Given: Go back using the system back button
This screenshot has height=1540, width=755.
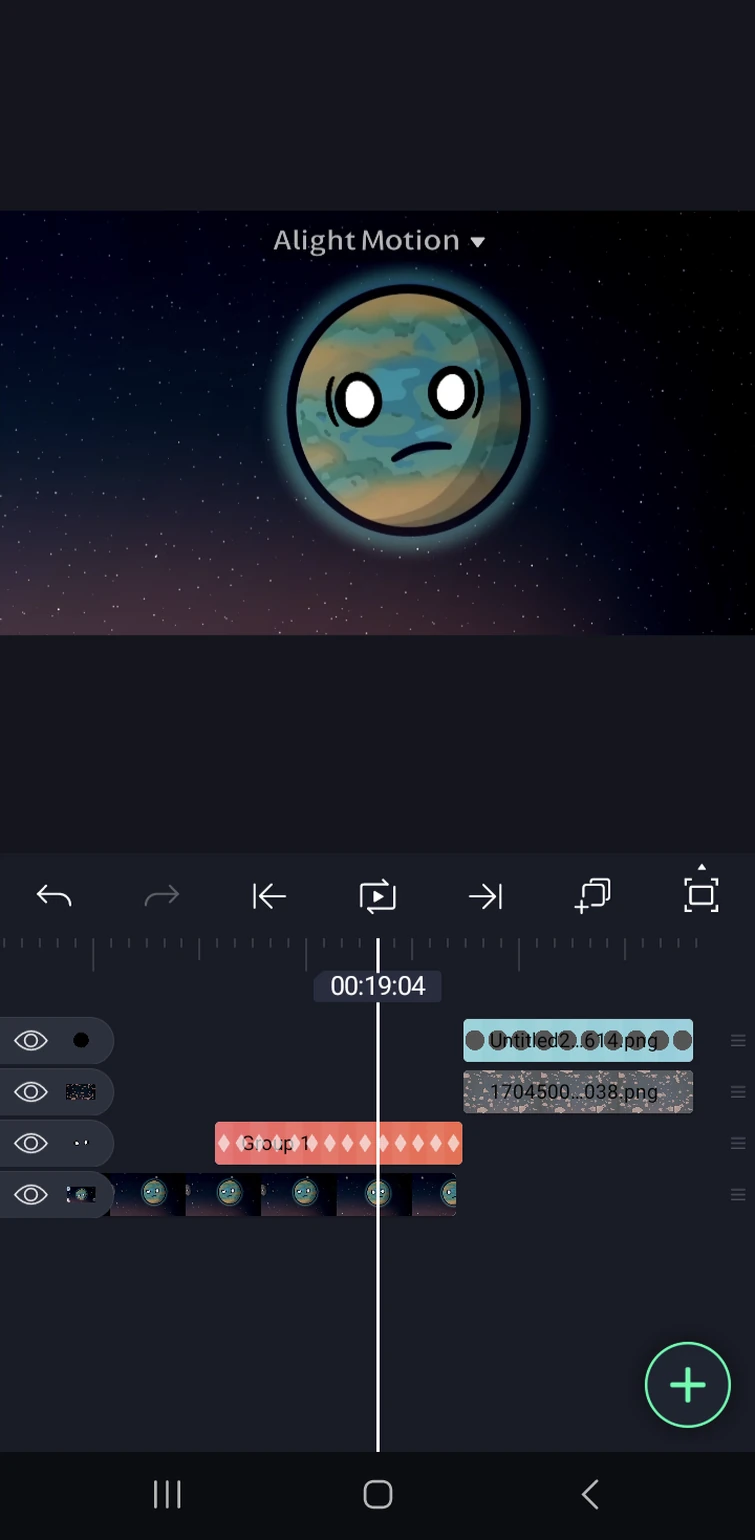Looking at the screenshot, I should [590, 1495].
